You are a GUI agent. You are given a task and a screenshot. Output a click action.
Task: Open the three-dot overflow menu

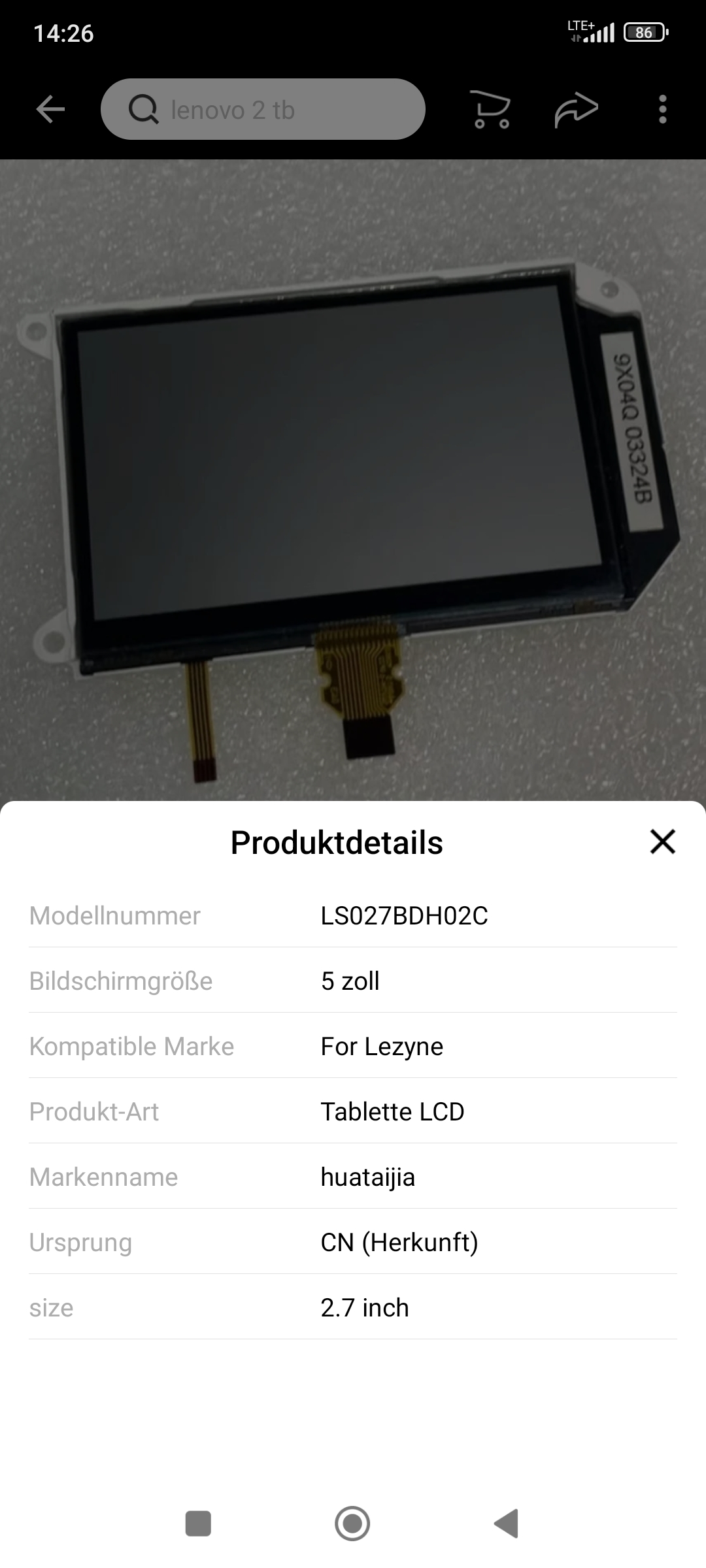662,109
